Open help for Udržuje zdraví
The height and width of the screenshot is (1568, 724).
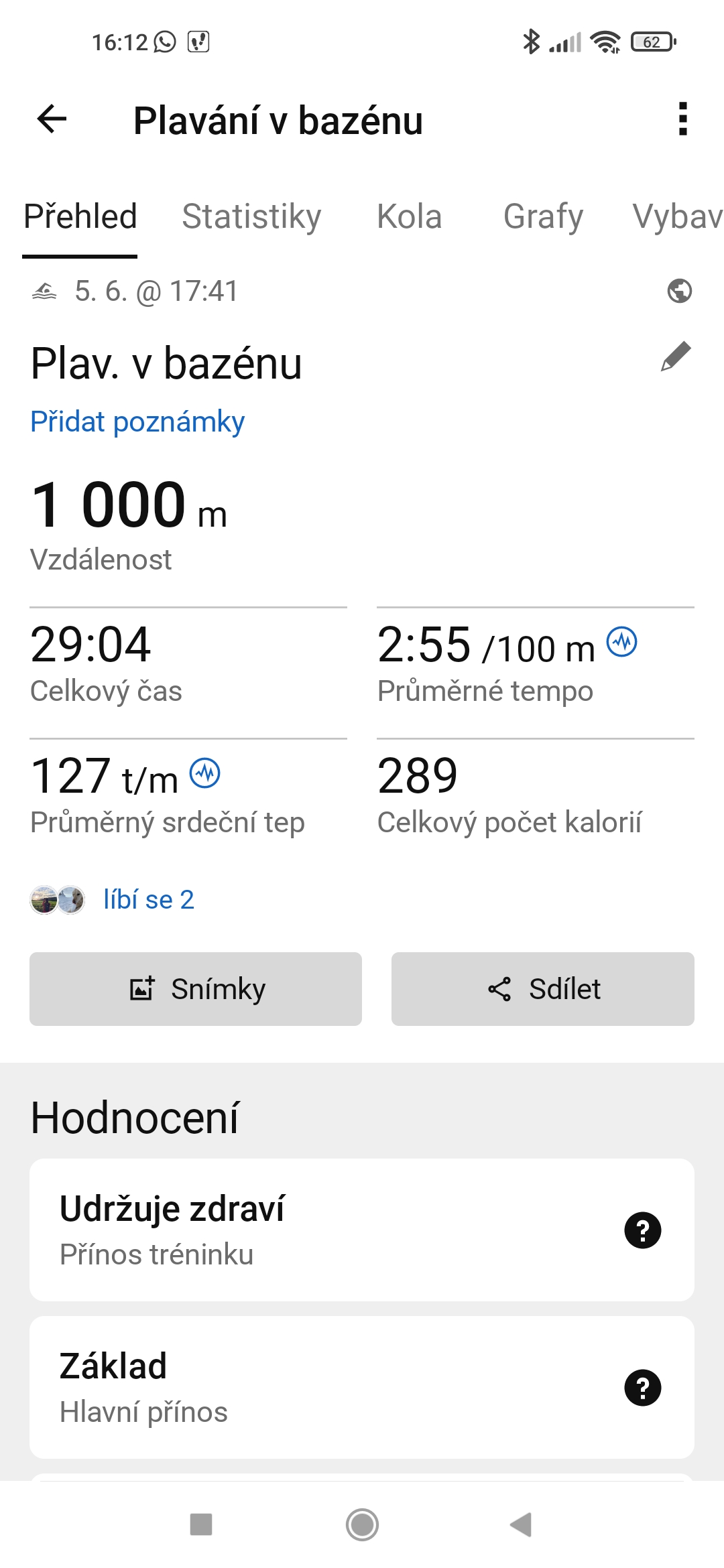click(x=642, y=1230)
